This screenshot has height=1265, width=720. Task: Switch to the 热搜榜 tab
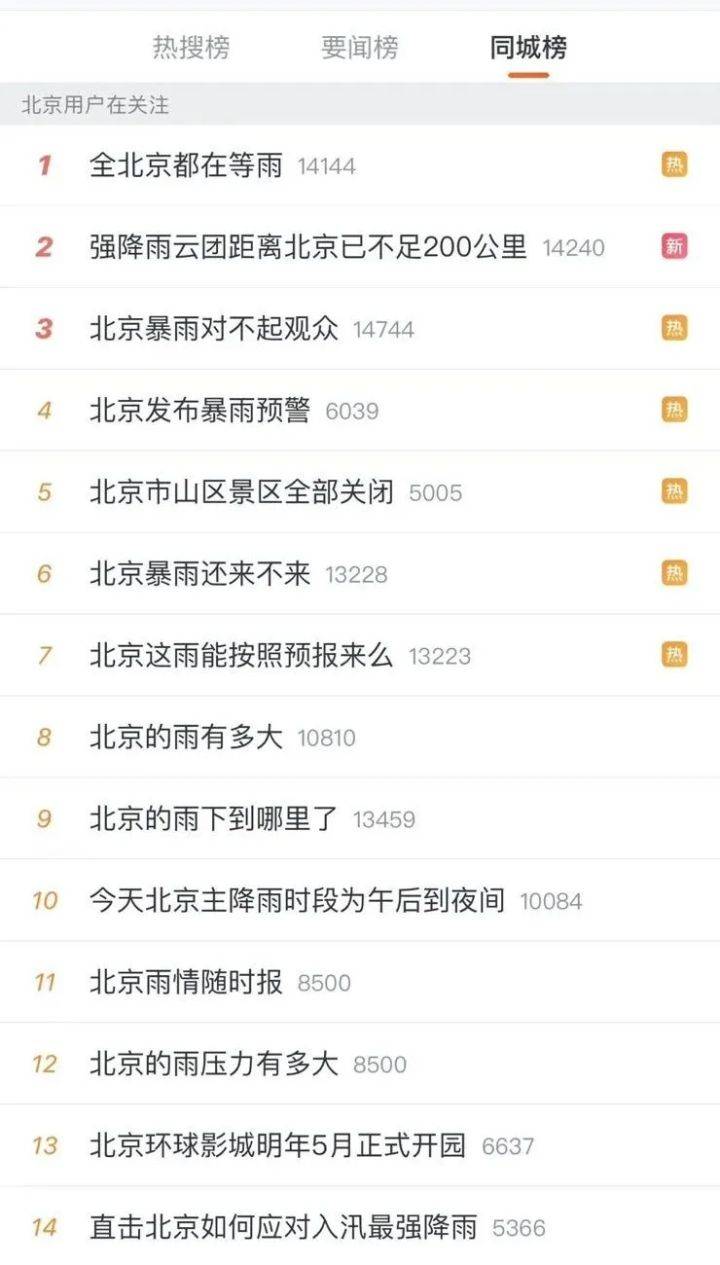191,47
